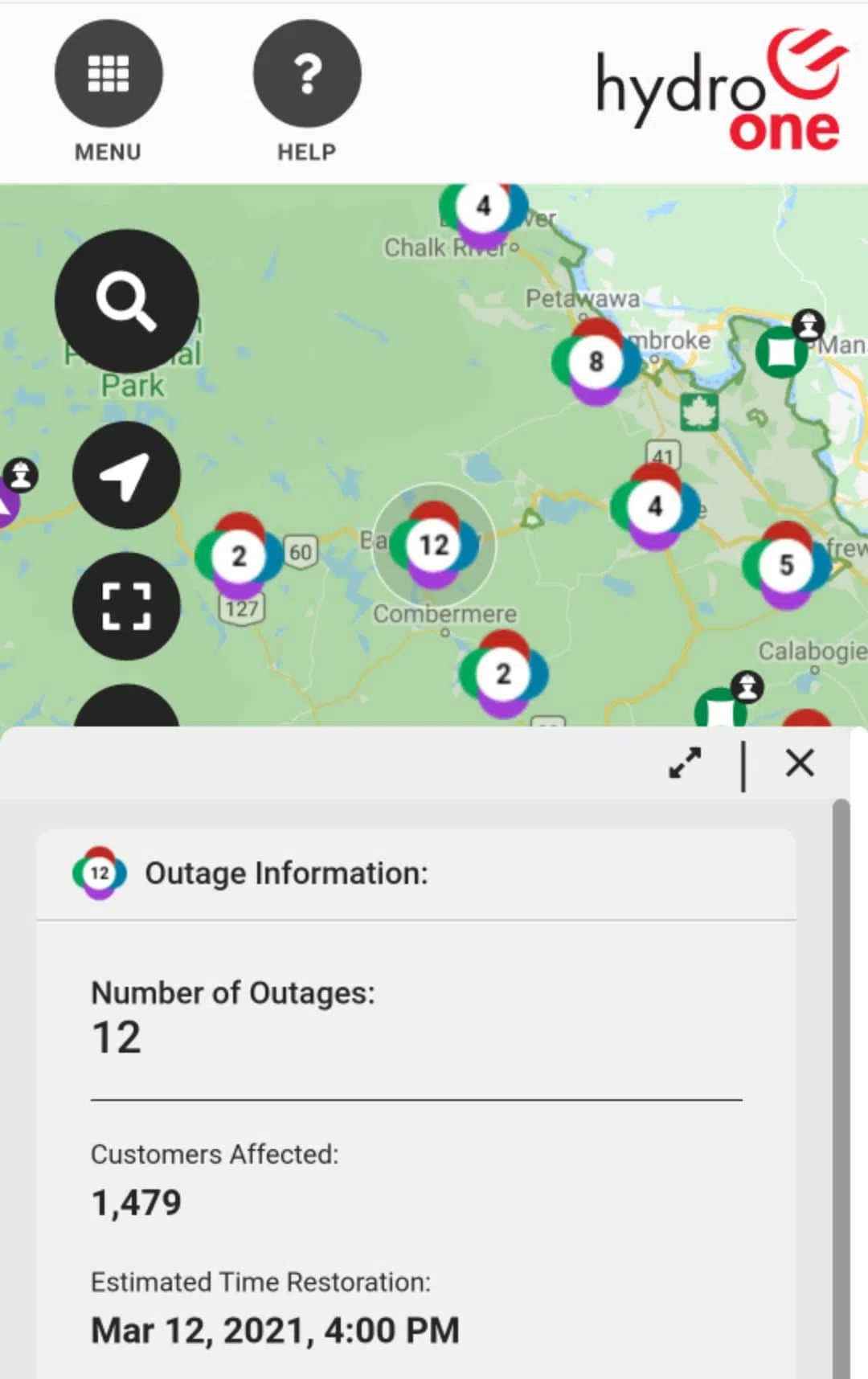Viewport: 868px width, 1379px height.
Task: Select the 2-outage cluster below Combermere
Action: [503, 673]
